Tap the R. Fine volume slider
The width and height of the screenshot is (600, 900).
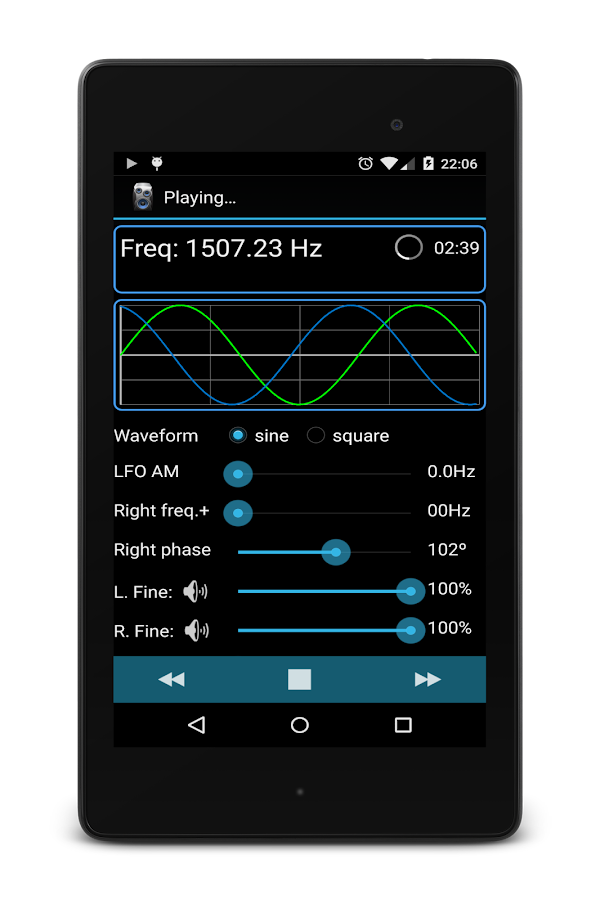(324, 630)
